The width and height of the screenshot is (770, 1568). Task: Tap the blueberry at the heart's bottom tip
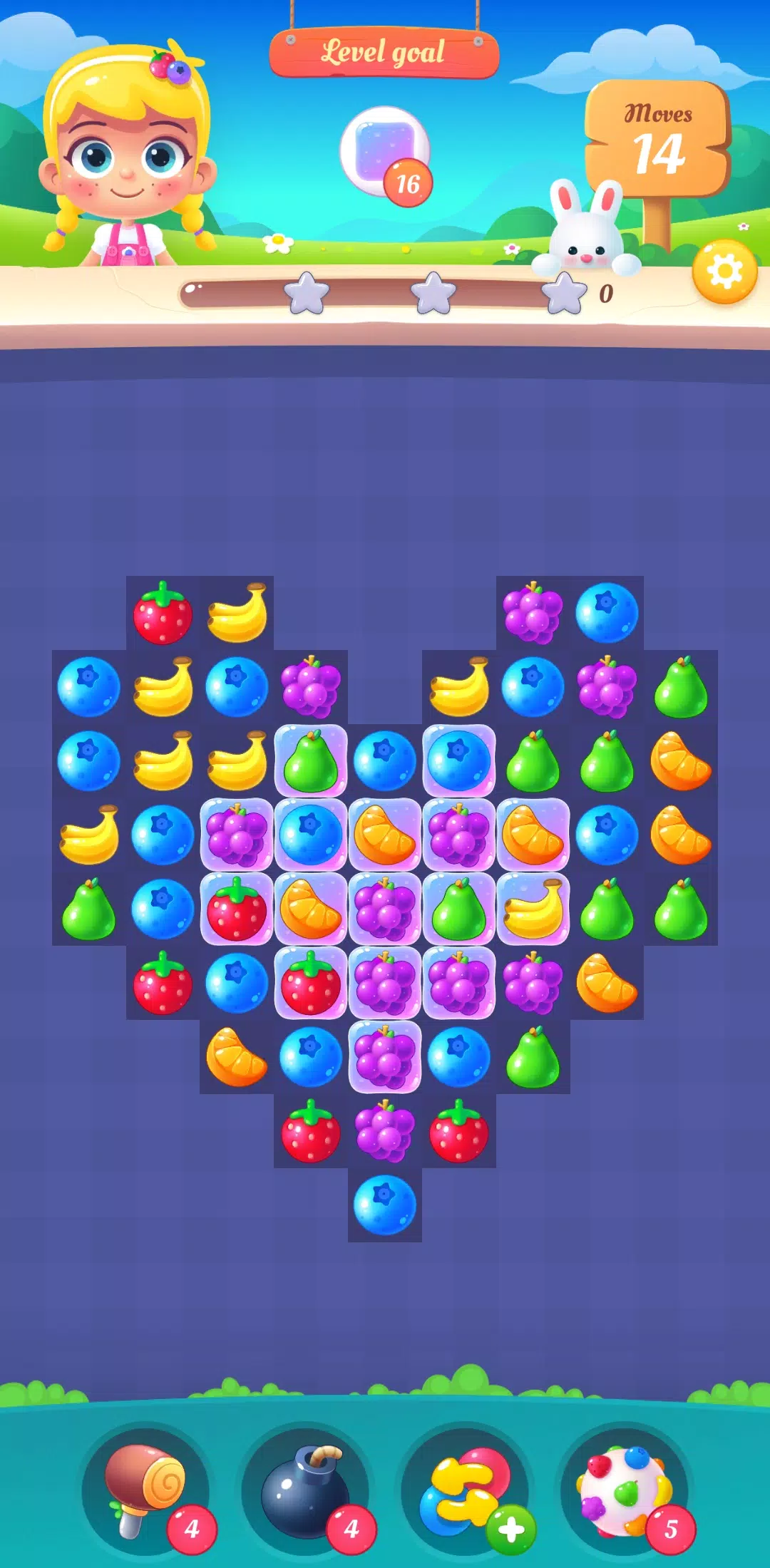coord(385,1205)
